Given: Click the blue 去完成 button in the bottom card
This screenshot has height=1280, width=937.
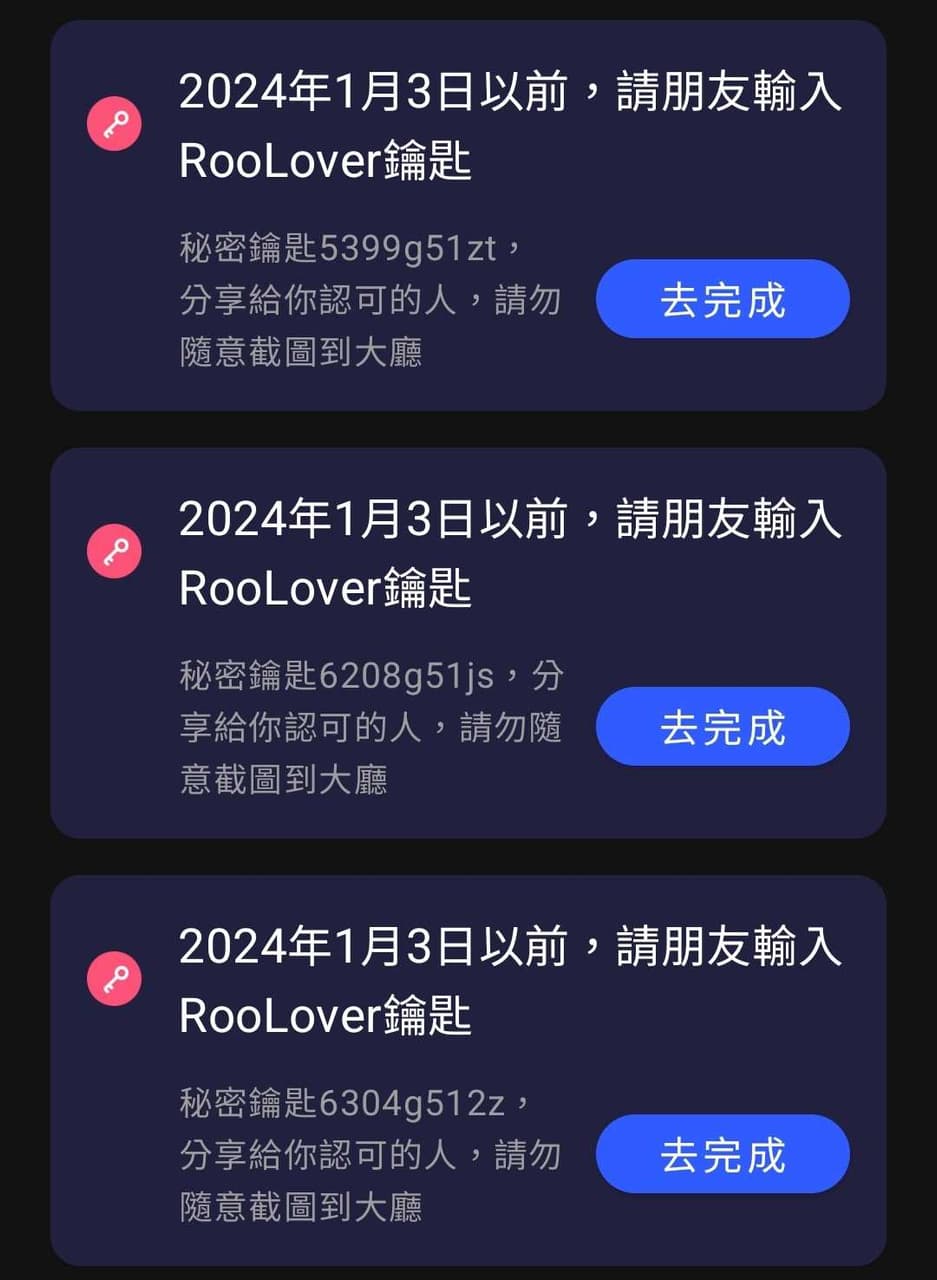Looking at the screenshot, I should click(x=724, y=1154).
